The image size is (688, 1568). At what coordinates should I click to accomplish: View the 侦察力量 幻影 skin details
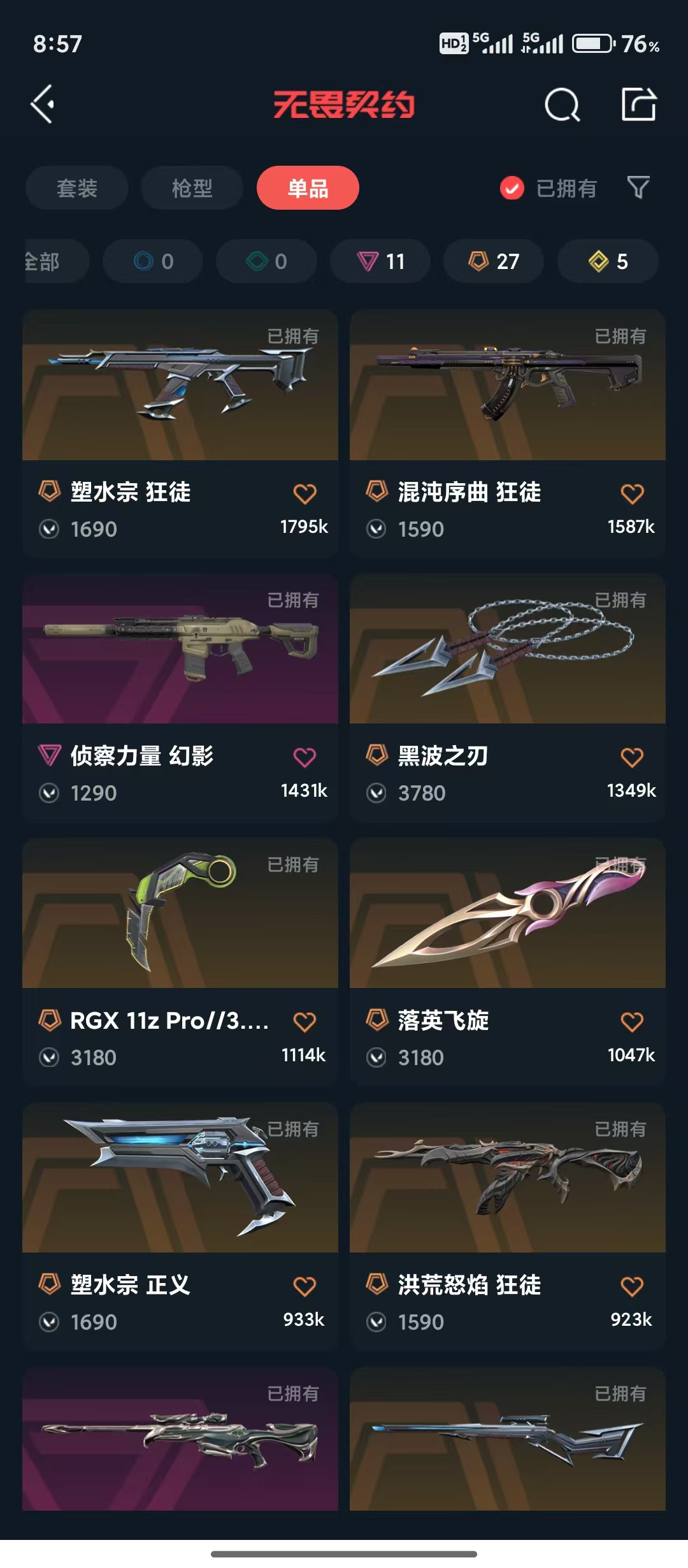pyautogui.click(x=180, y=650)
